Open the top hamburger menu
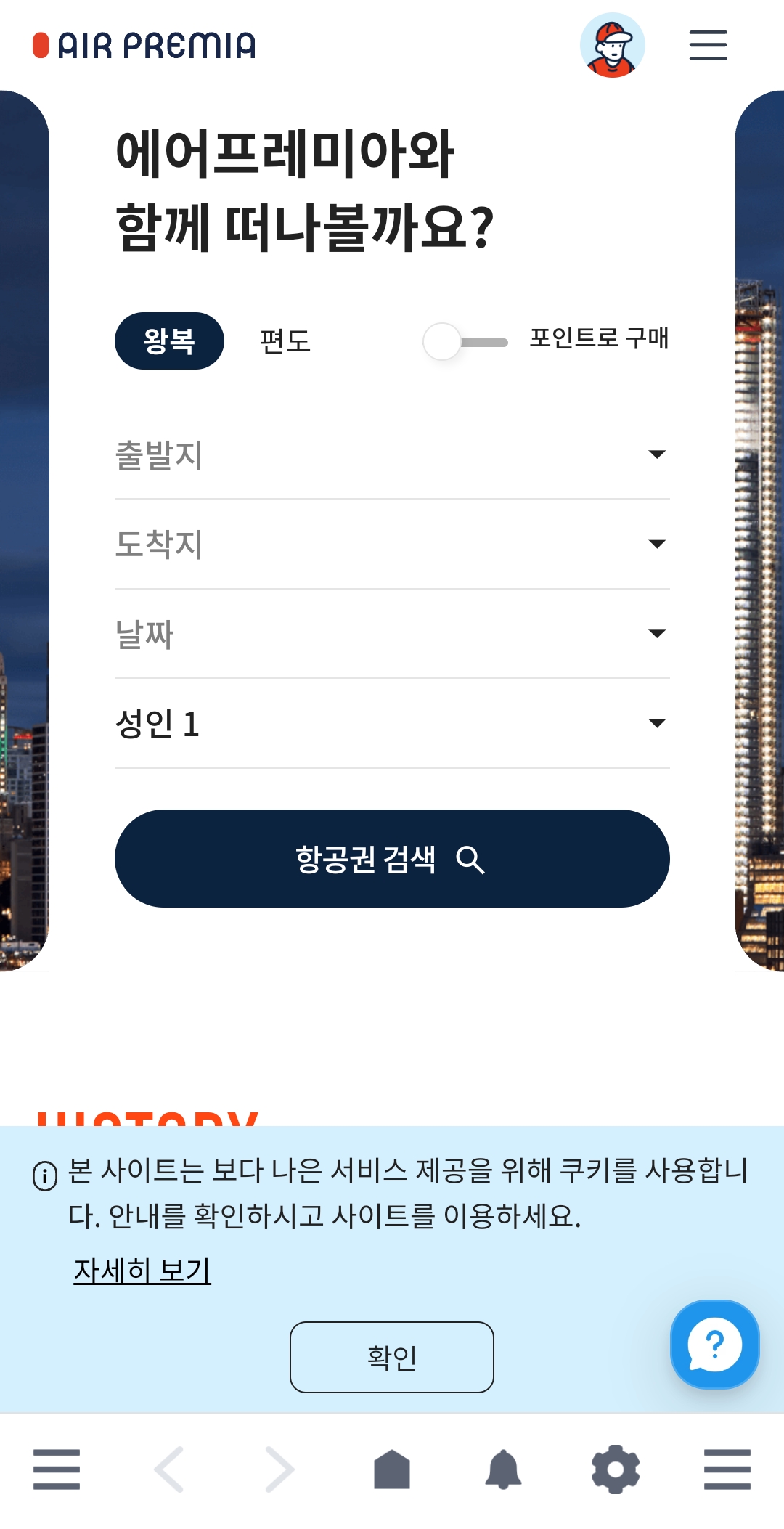The image size is (784, 1529). pos(708,45)
